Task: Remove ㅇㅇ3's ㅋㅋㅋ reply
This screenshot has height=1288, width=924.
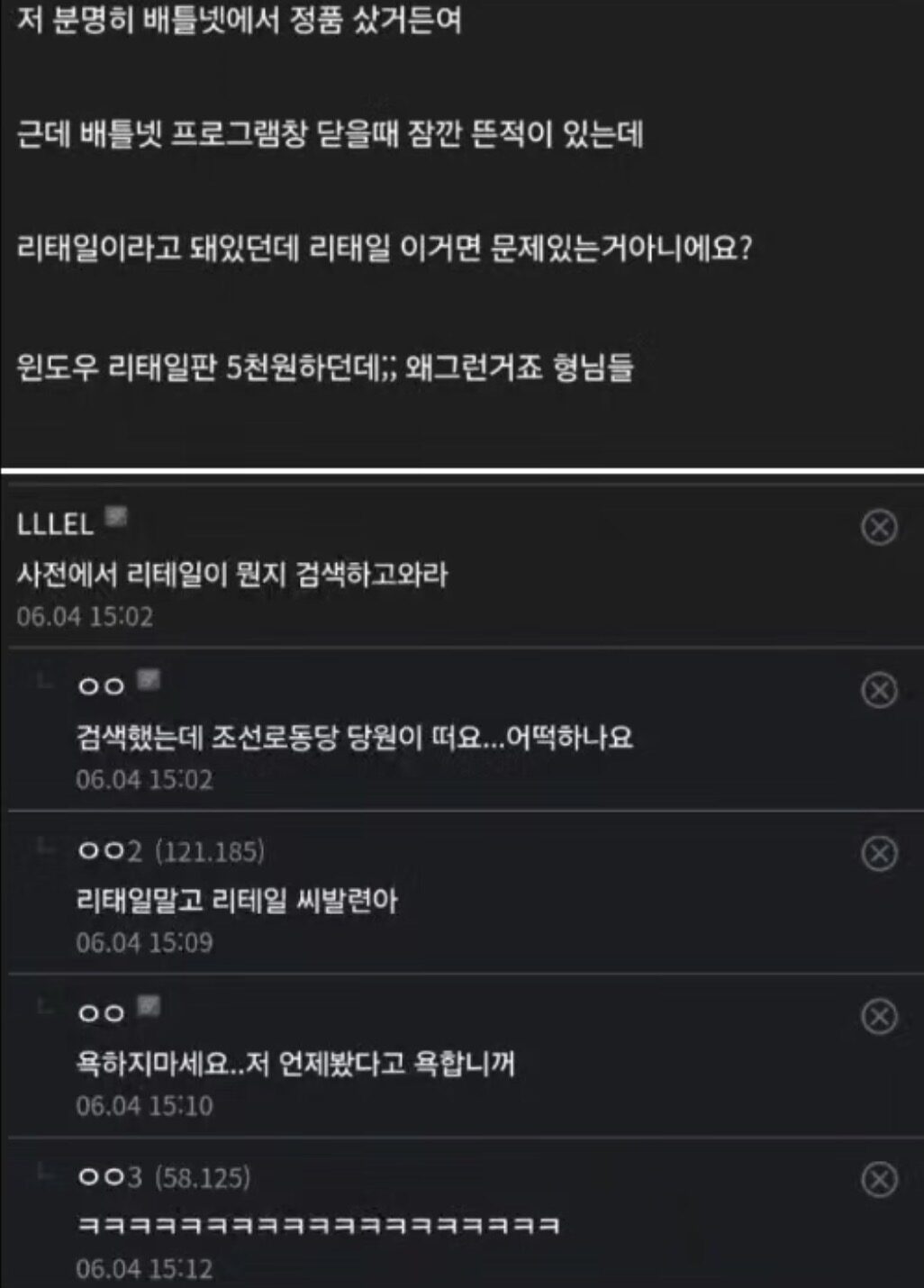Action: (x=879, y=1179)
